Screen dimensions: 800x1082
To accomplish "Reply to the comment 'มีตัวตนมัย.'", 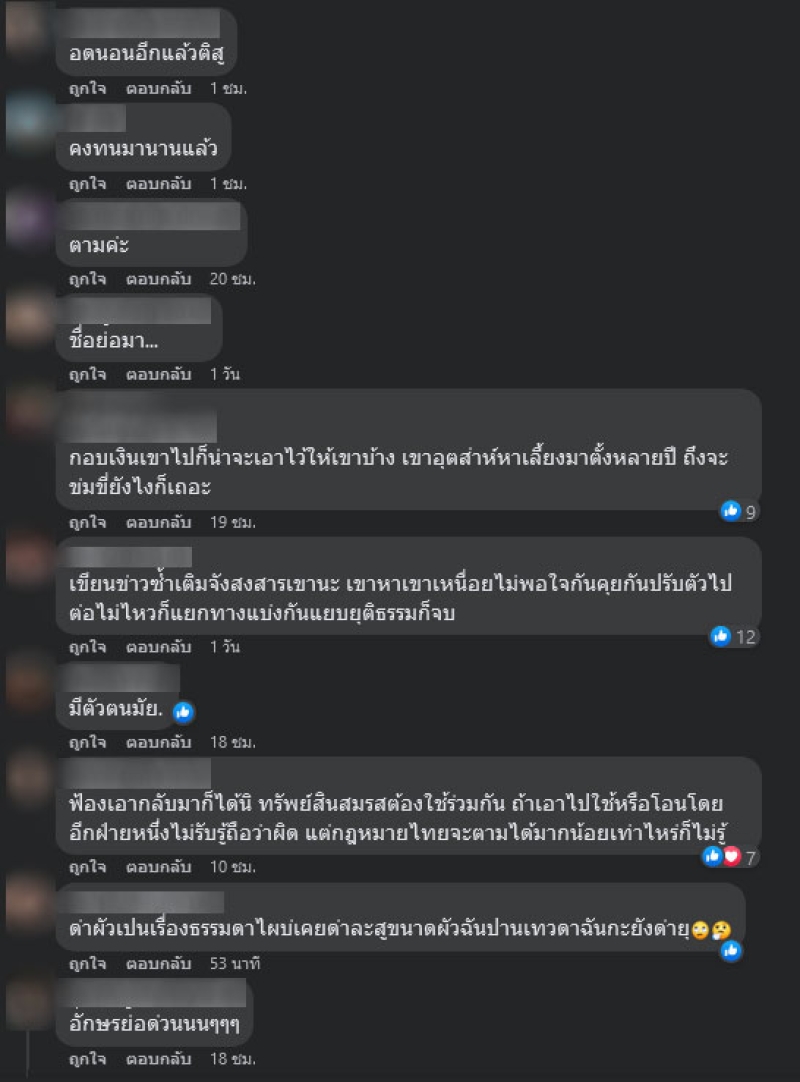I will (x=158, y=742).
